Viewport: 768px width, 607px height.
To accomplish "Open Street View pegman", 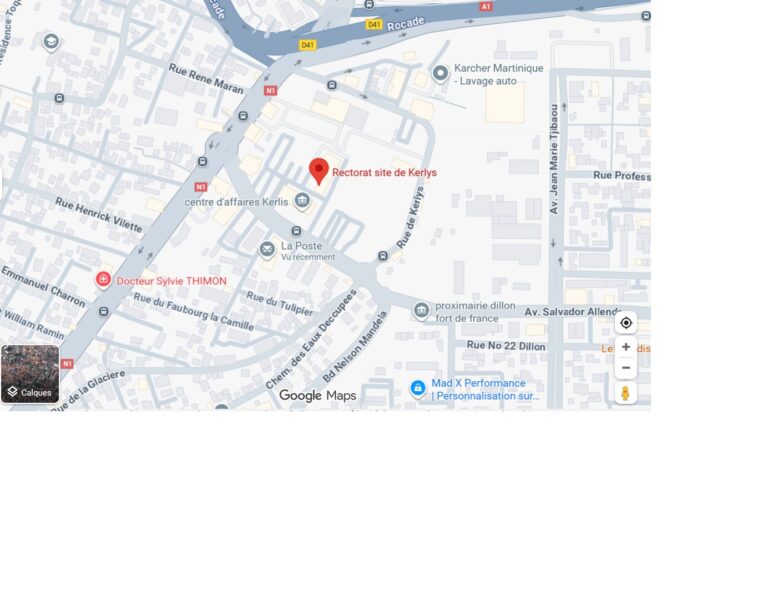I will point(626,393).
